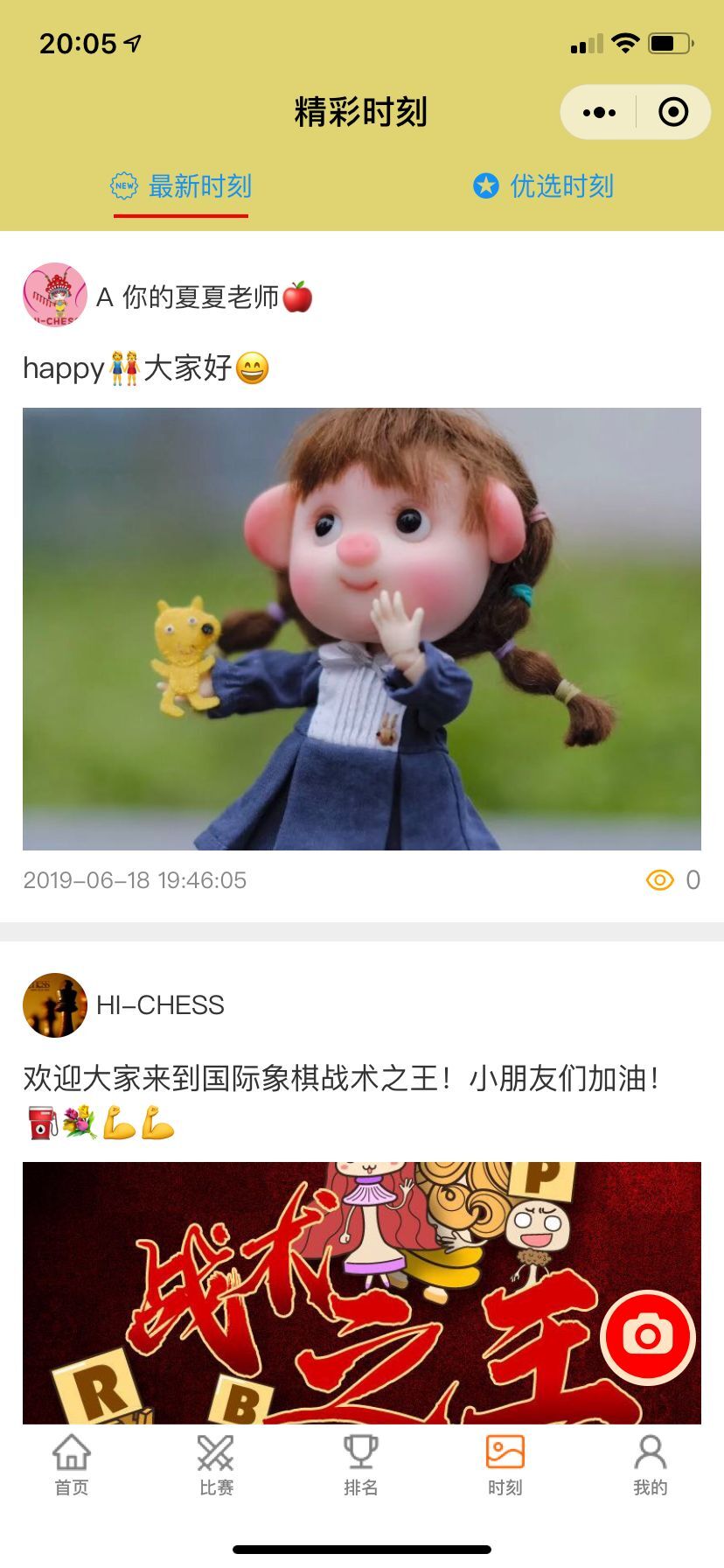Screen dimensions: 724x1568
Task: Switch to the 优选时刻 tab
Action: point(544,186)
